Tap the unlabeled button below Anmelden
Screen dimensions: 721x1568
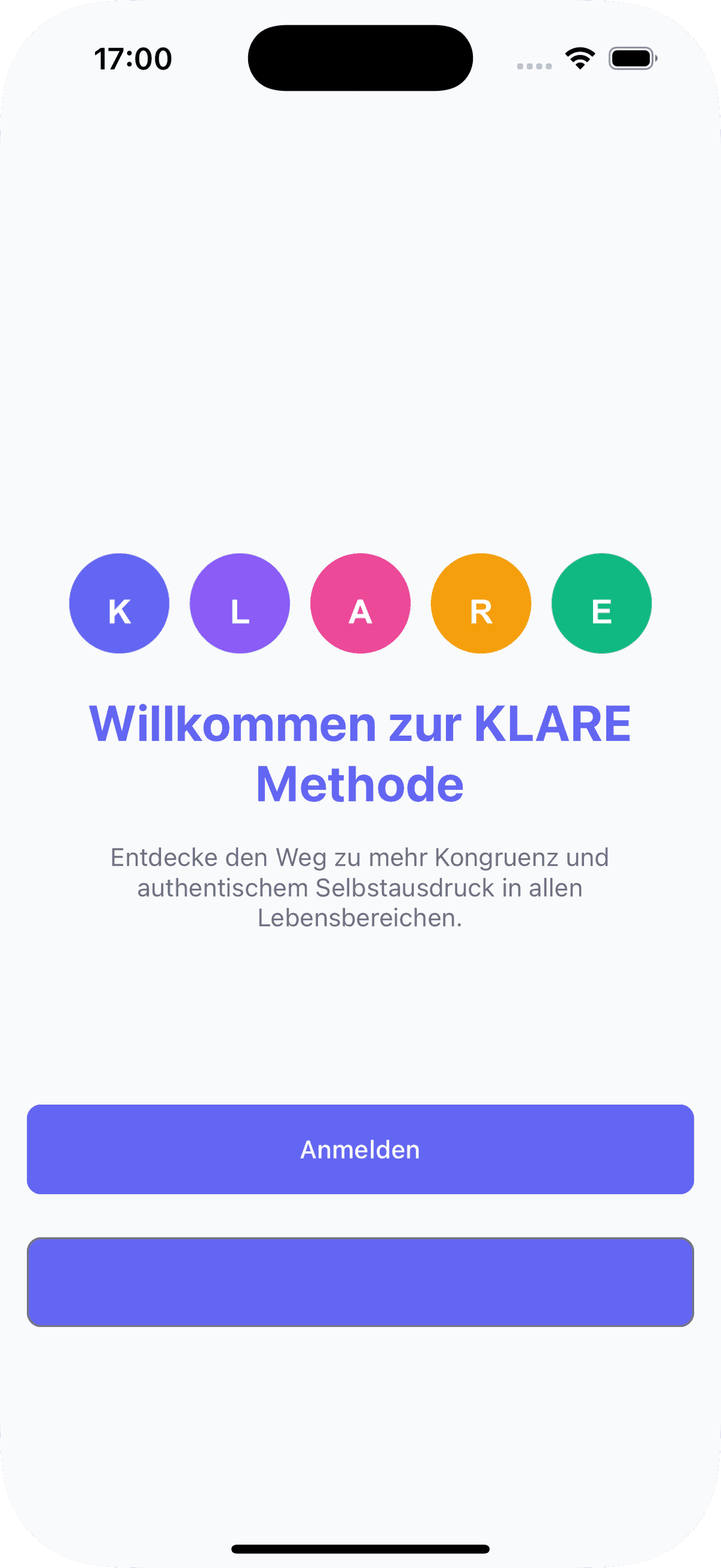tap(360, 1282)
